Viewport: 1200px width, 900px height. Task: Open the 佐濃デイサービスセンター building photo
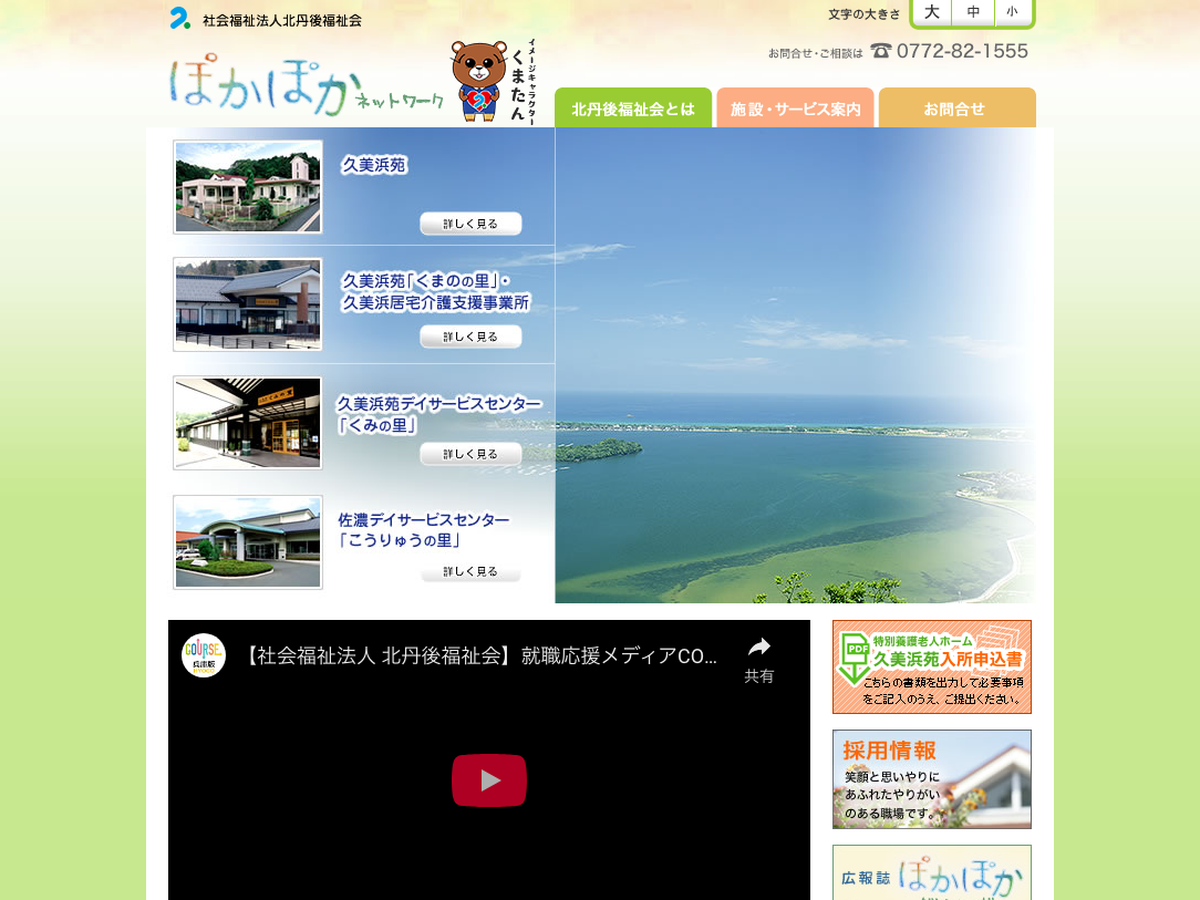click(x=248, y=542)
